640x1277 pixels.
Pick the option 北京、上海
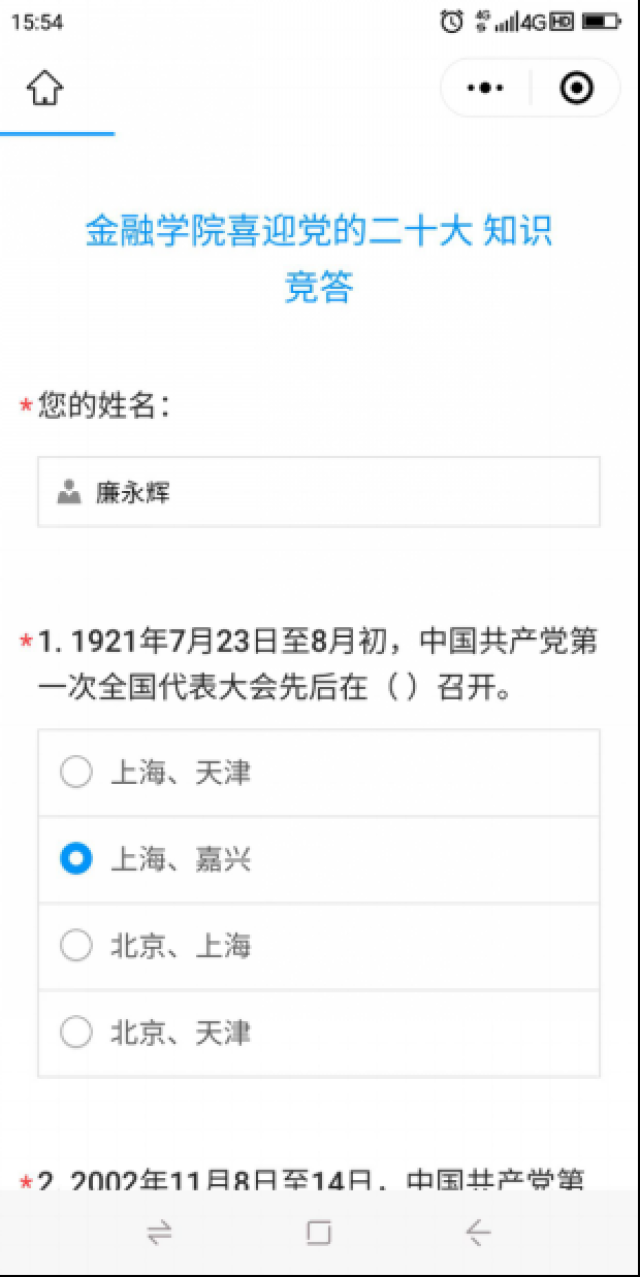pyautogui.click(x=319, y=946)
